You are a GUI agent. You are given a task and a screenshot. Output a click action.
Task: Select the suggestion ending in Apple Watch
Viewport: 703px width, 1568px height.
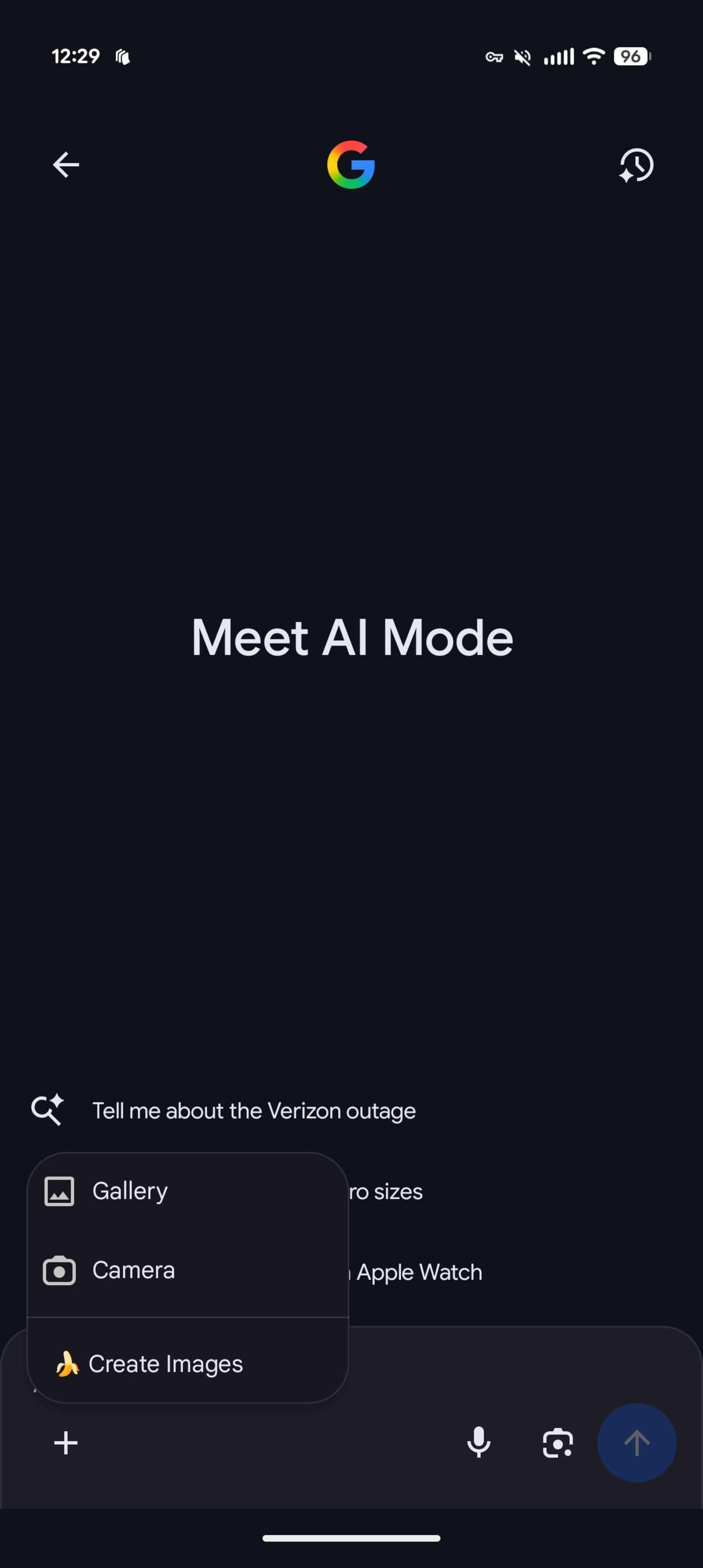coord(419,1272)
